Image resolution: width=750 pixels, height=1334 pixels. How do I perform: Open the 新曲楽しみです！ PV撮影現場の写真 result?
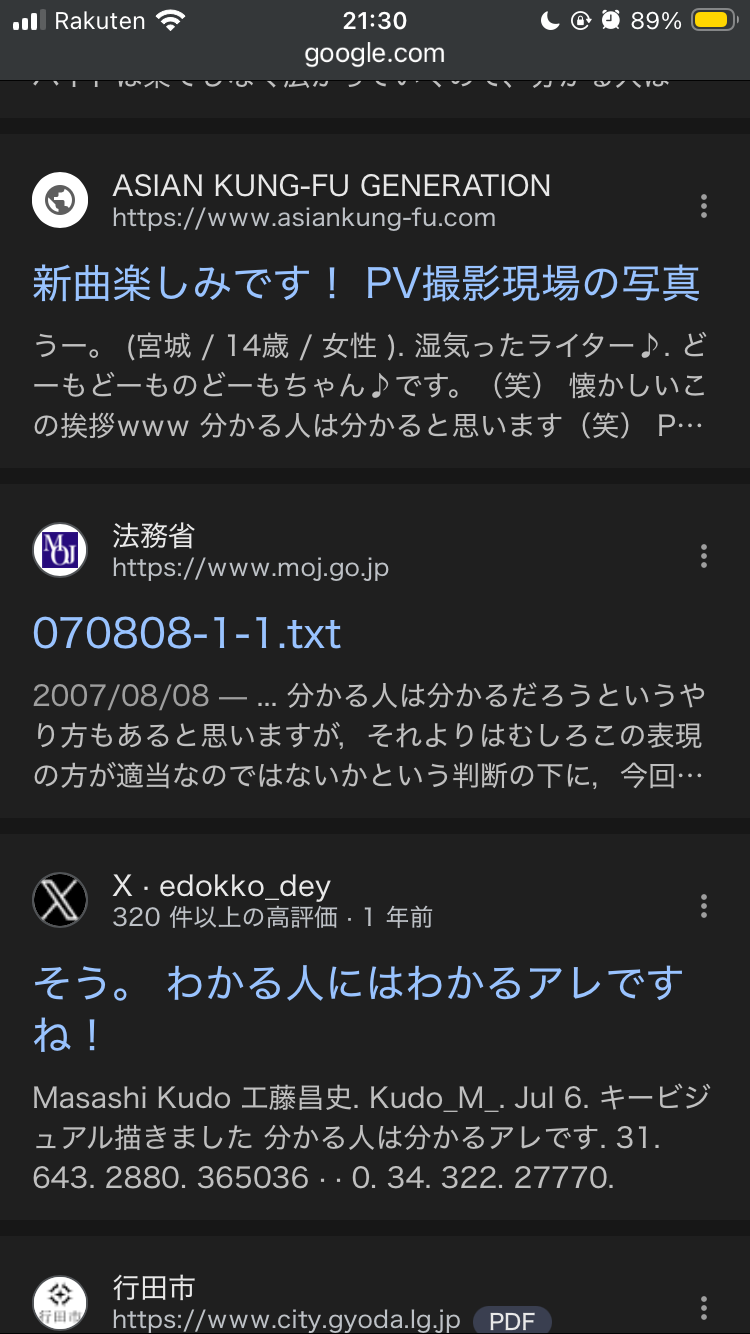pos(366,284)
